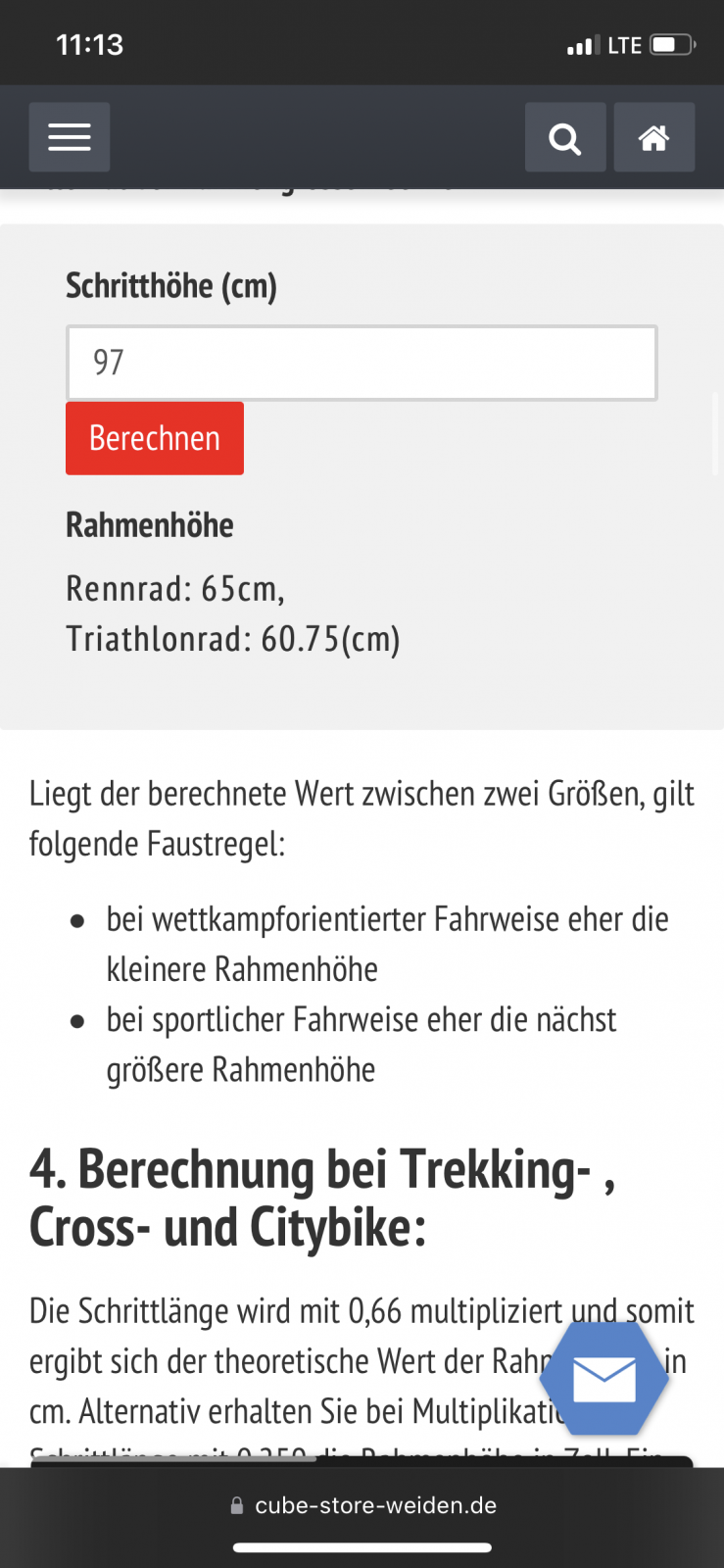Image resolution: width=724 pixels, height=1568 pixels.
Task: Open the hamburger navigation menu
Action: [x=70, y=137]
